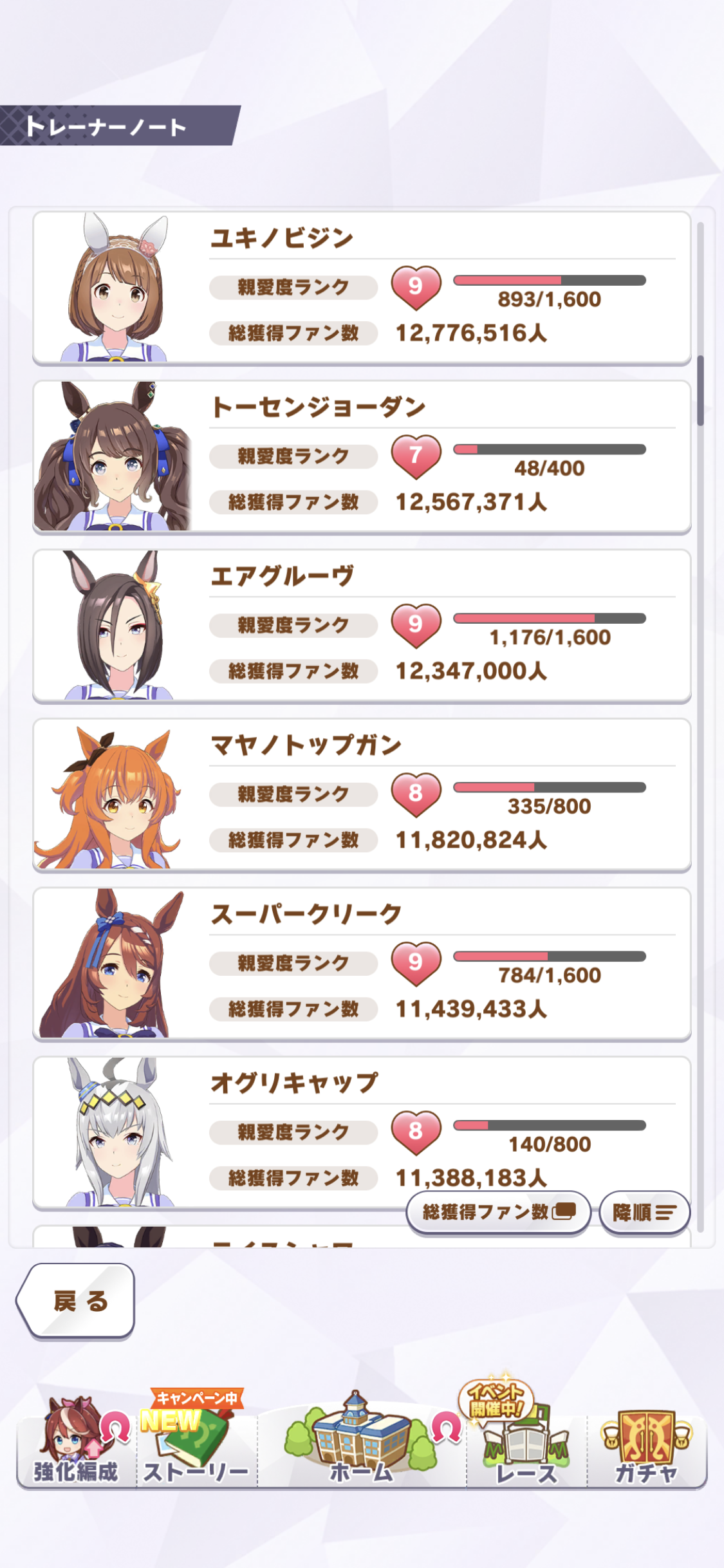Screen dimensions: 724x1568
Task: Open the レース tab
Action: click(526, 1448)
